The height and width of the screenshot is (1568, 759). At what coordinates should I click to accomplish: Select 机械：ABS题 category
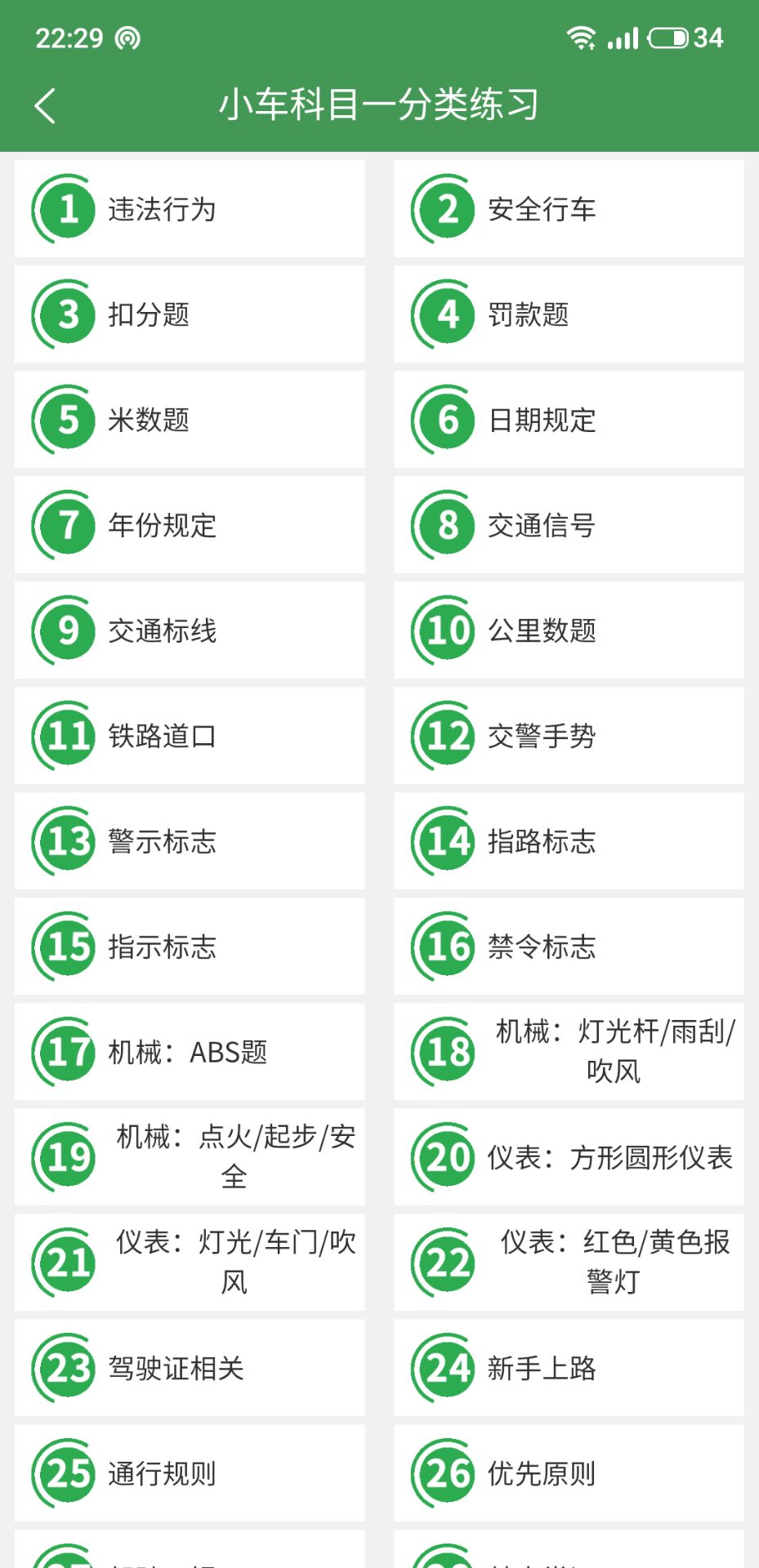[x=190, y=1052]
